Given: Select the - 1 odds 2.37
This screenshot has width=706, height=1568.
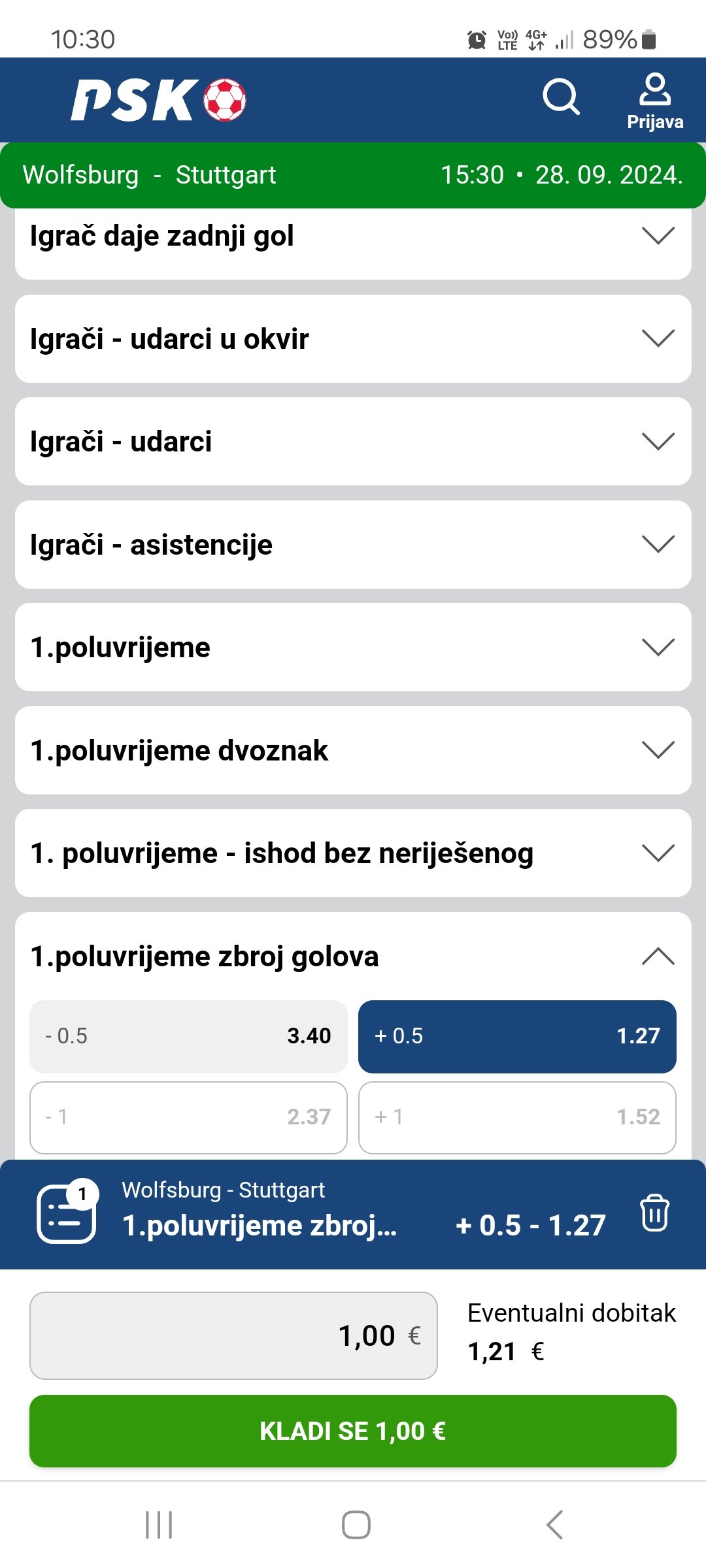Looking at the screenshot, I should point(188,1117).
